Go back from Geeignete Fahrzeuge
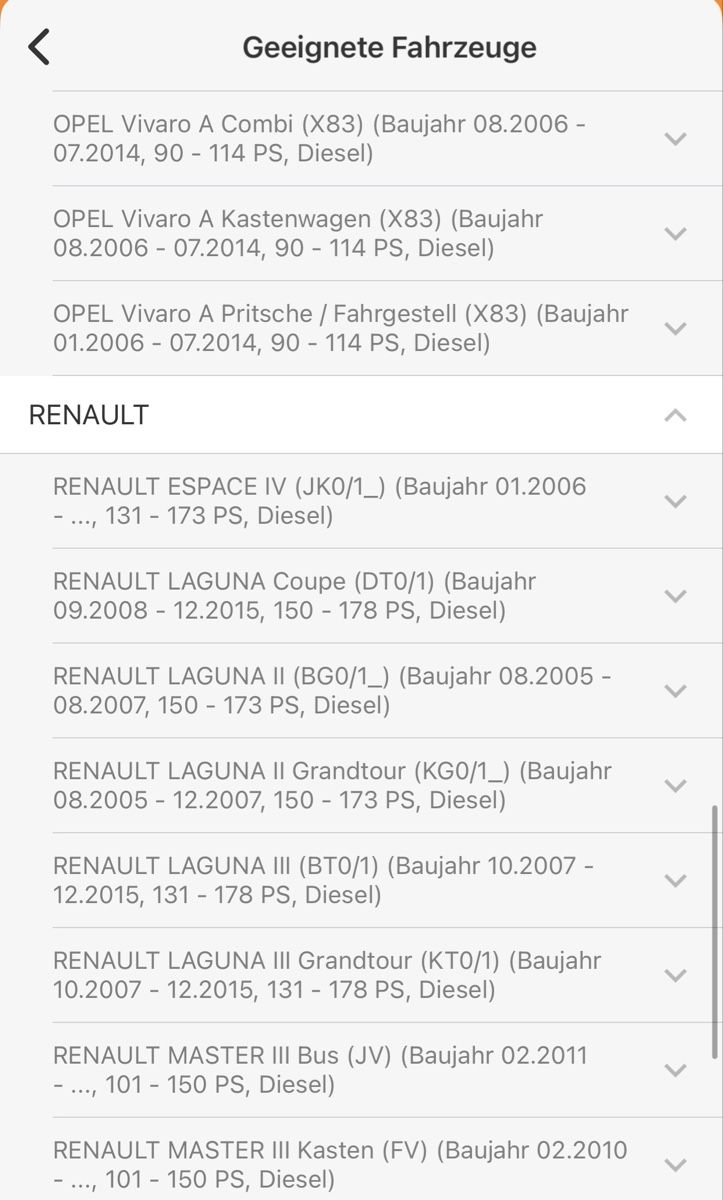The height and width of the screenshot is (1200, 723). click(x=38, y=47)
